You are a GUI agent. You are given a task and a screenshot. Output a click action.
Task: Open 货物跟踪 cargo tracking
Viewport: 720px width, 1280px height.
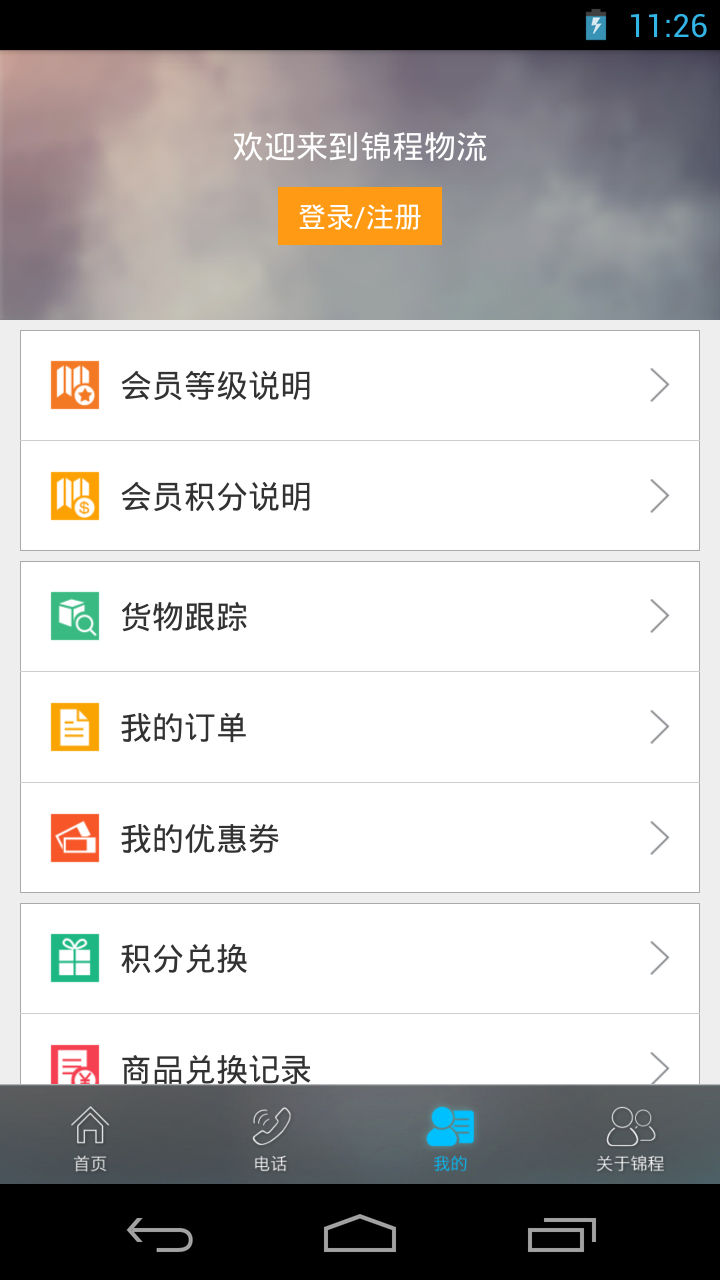pos(359,617)
